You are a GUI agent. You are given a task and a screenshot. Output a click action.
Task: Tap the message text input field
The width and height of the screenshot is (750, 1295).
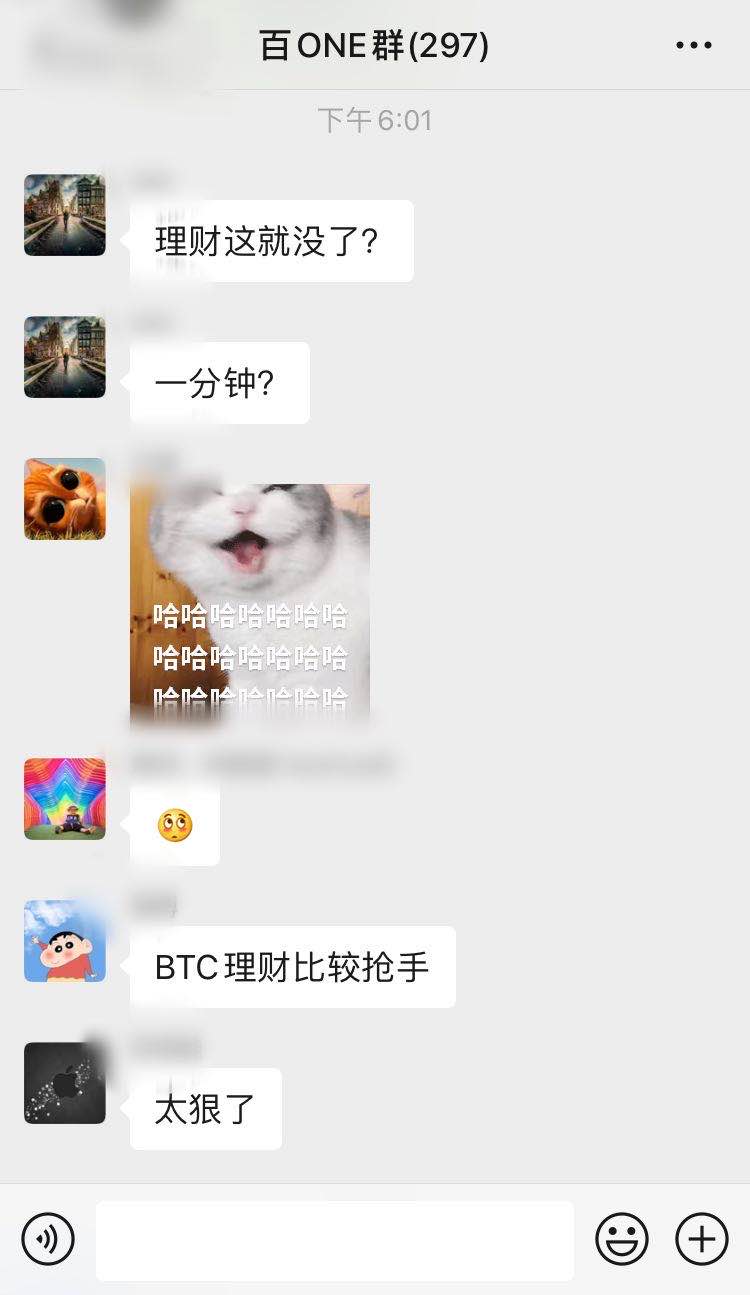point(335,1240)
